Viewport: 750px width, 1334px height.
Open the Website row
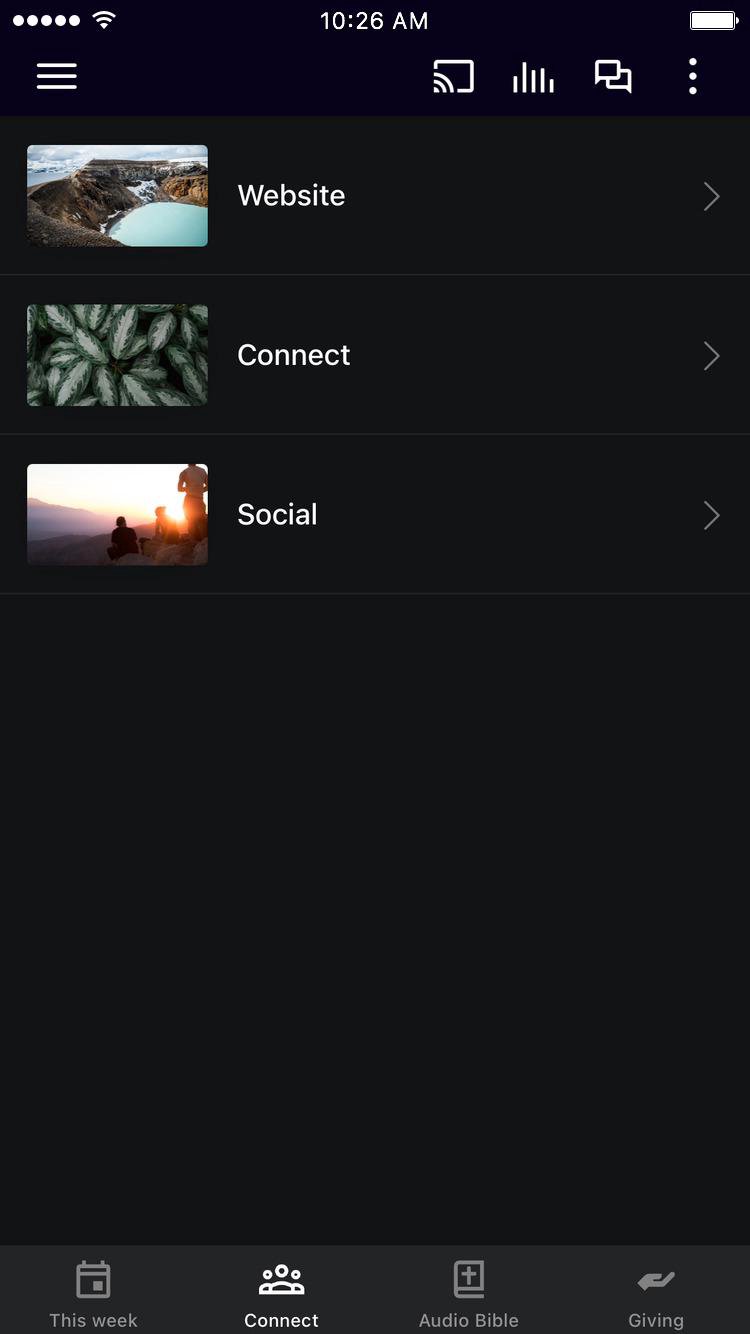375,196
